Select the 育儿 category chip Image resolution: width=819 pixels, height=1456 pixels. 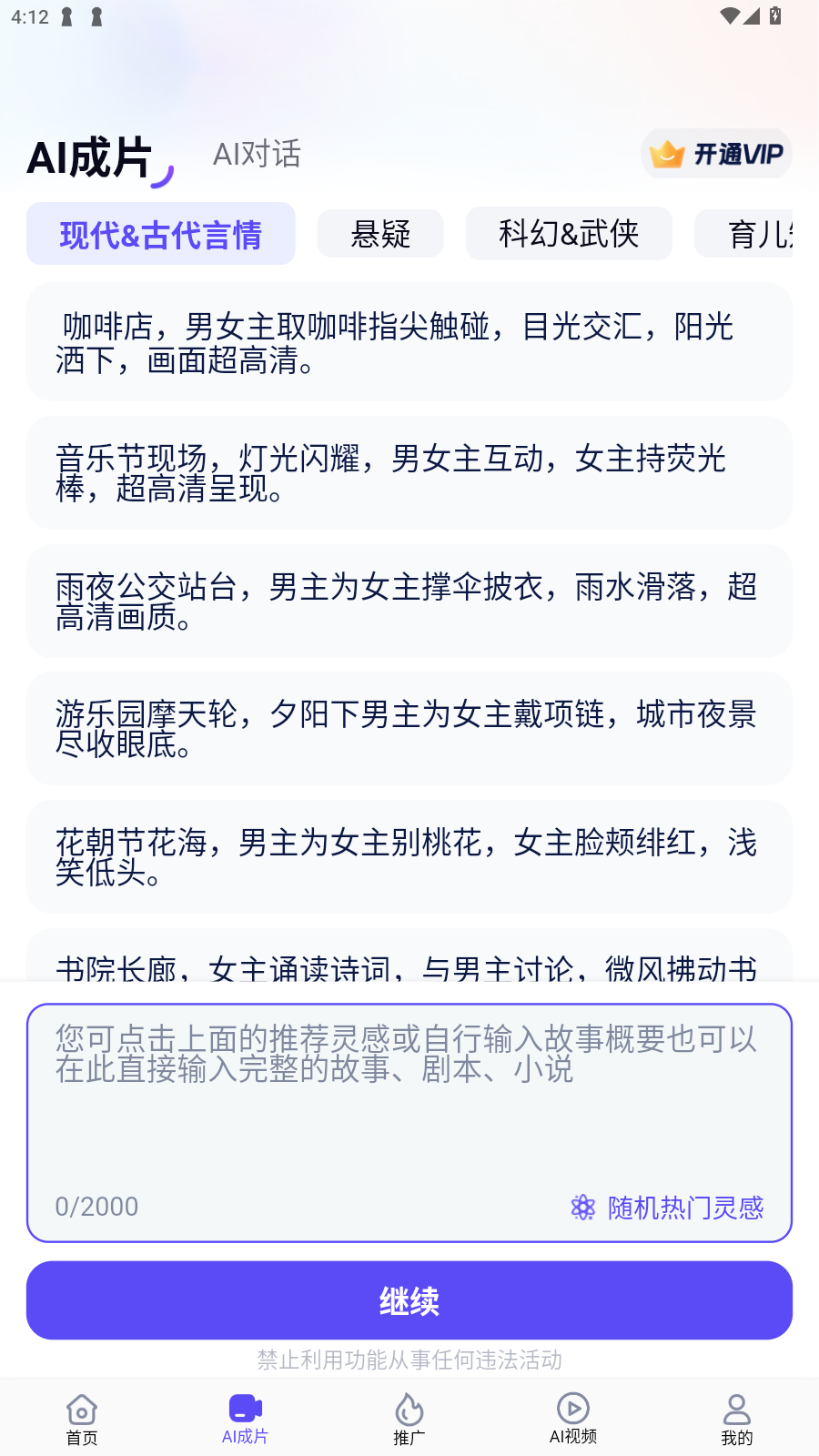click(743, 234)
